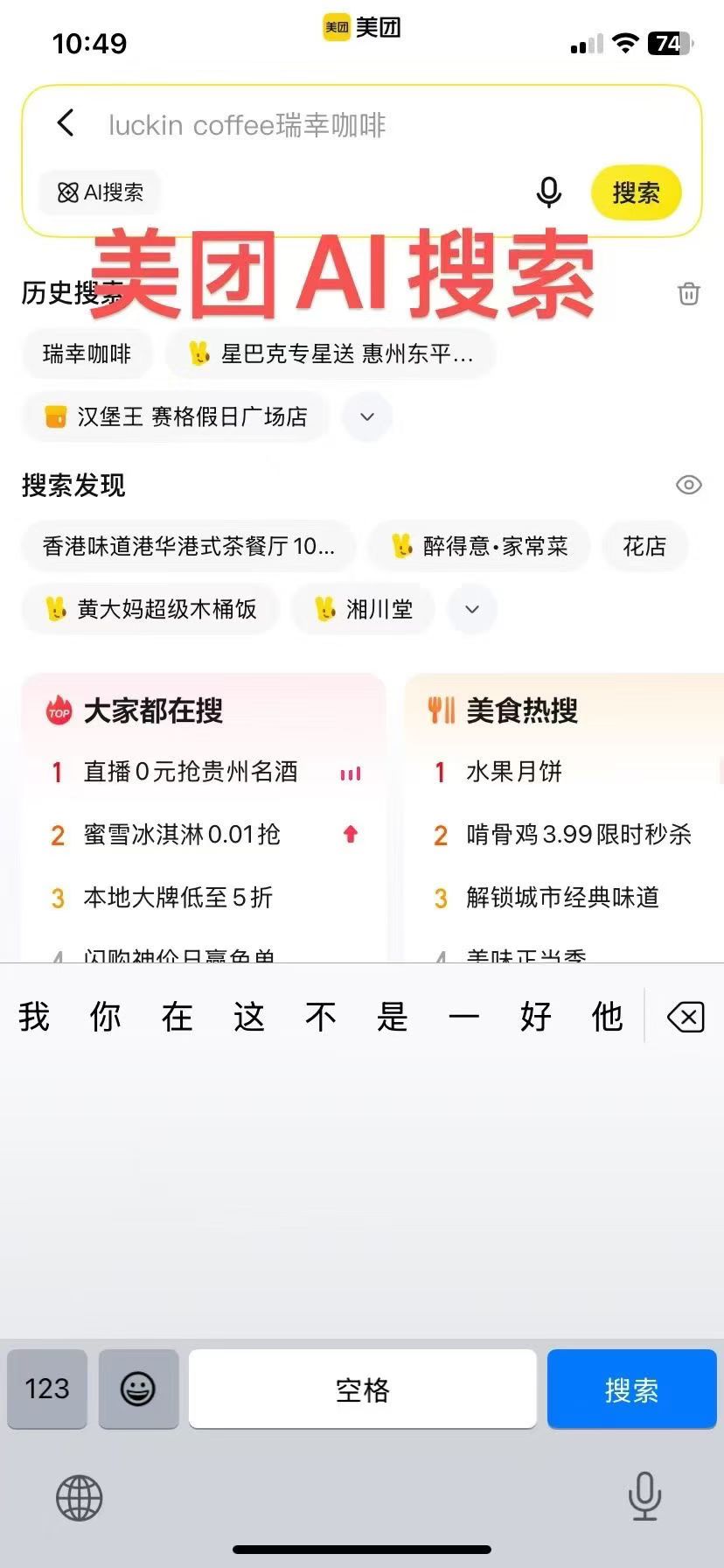Open AI搜索 mode

tap(101, 192)
